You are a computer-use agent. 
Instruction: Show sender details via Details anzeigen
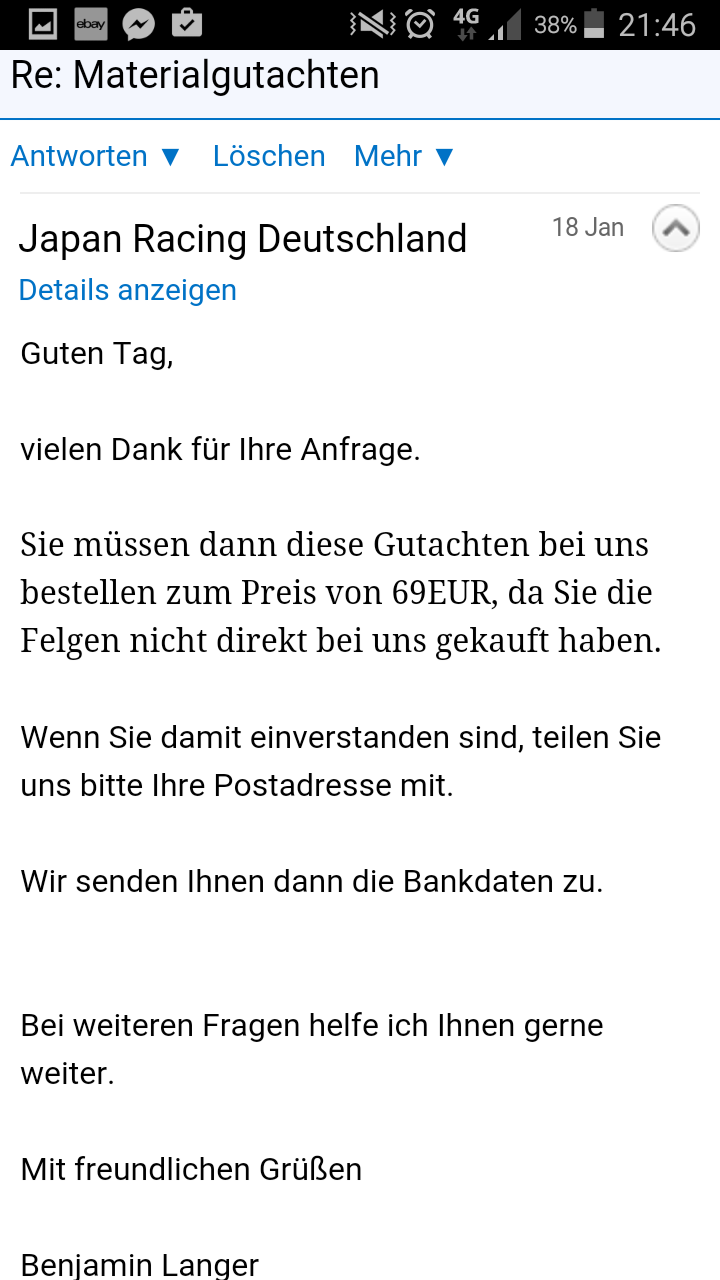(128, 290)
